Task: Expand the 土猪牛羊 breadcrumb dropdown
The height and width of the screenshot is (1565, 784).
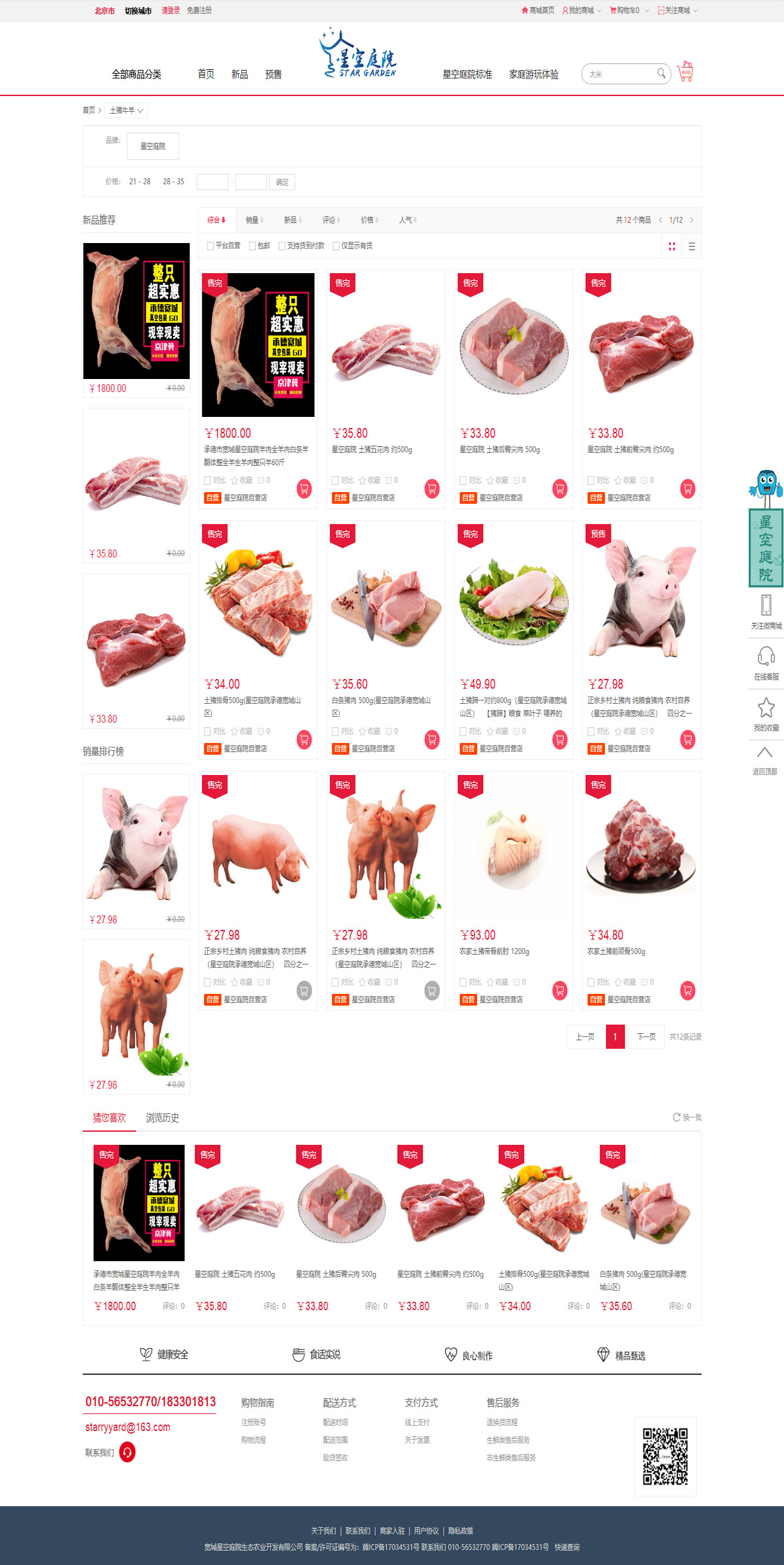Action: (x=126, y=110)
